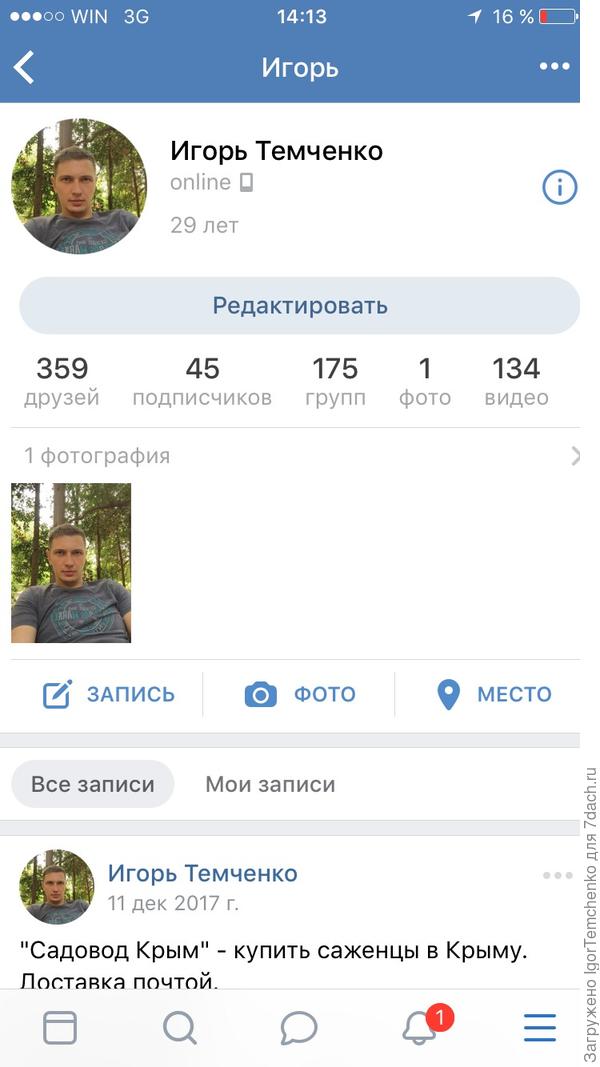Open the three-dot menu in the header
Screen dimensions: 600x1067
coord(554,67)
